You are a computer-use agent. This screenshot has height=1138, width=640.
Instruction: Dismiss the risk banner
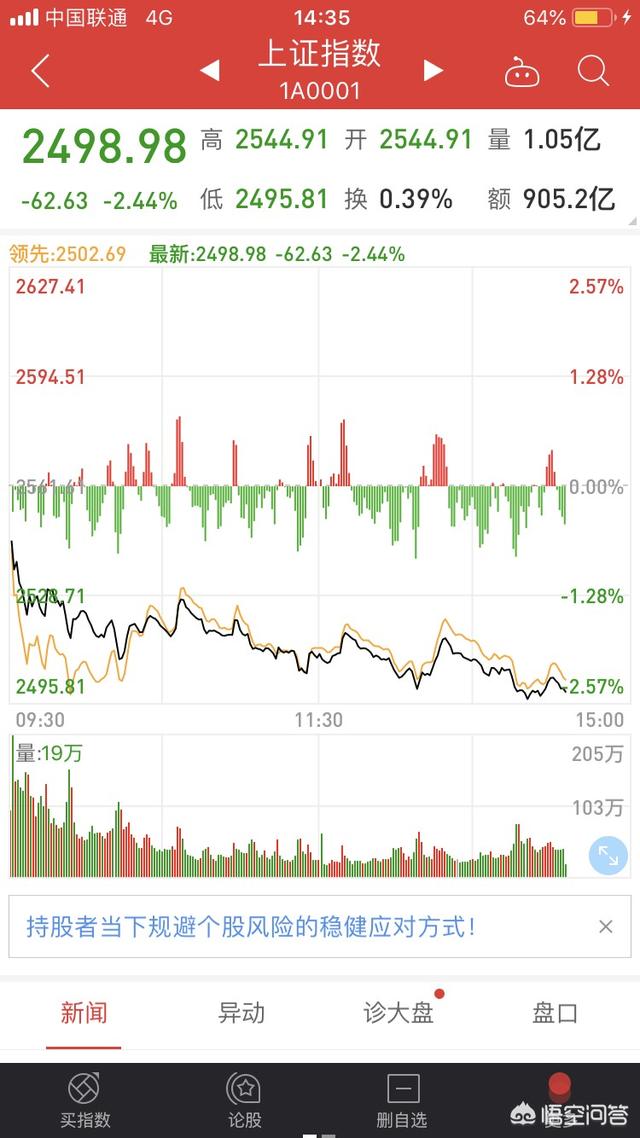(605, 926)
